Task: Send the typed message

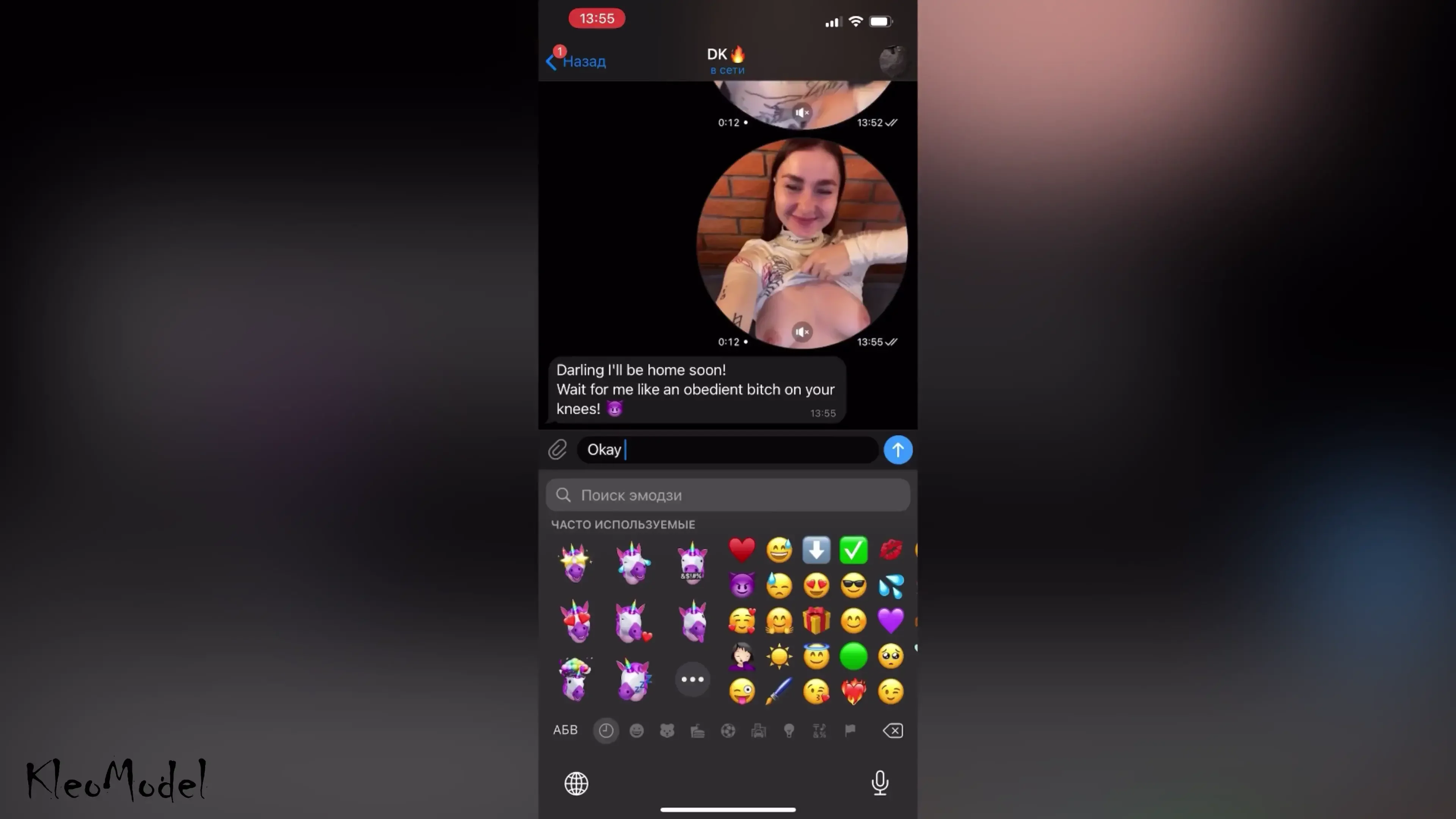Action: tap(897, 450)
